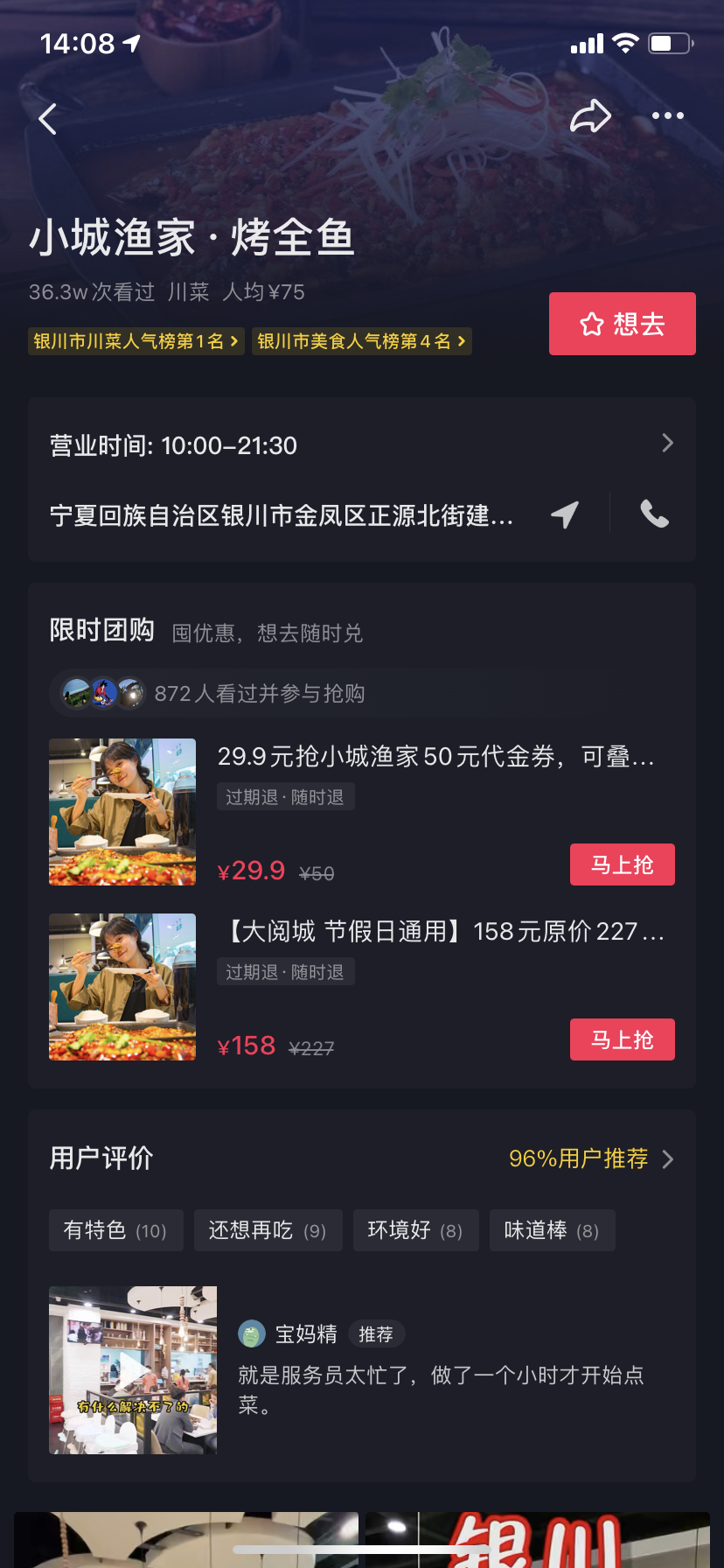724x1568 pixels.
Task: Grab the ¥29.9 voucher with 马上抢
Action: [x=622, y=864]
